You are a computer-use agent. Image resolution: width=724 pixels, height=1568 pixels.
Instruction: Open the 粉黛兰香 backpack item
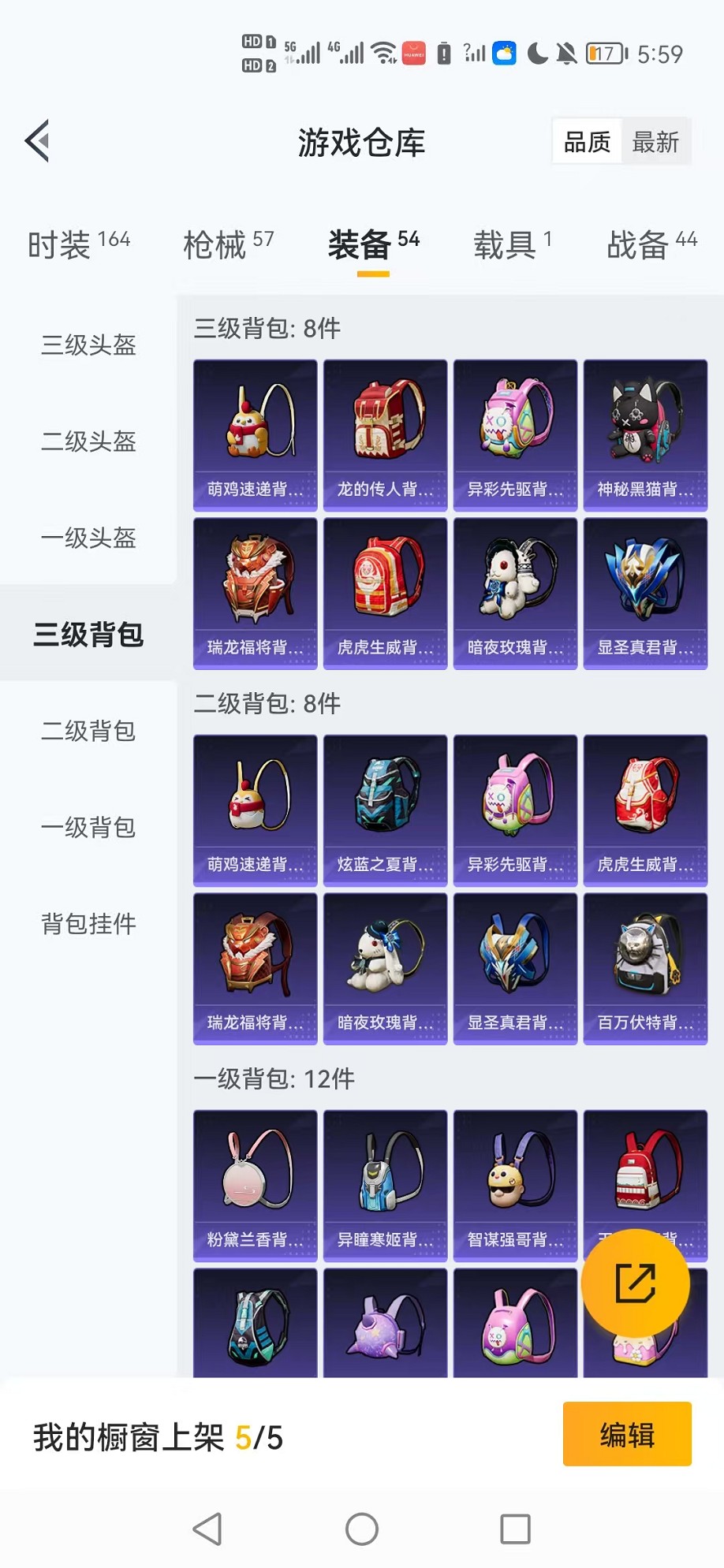tap(255, 1185)
